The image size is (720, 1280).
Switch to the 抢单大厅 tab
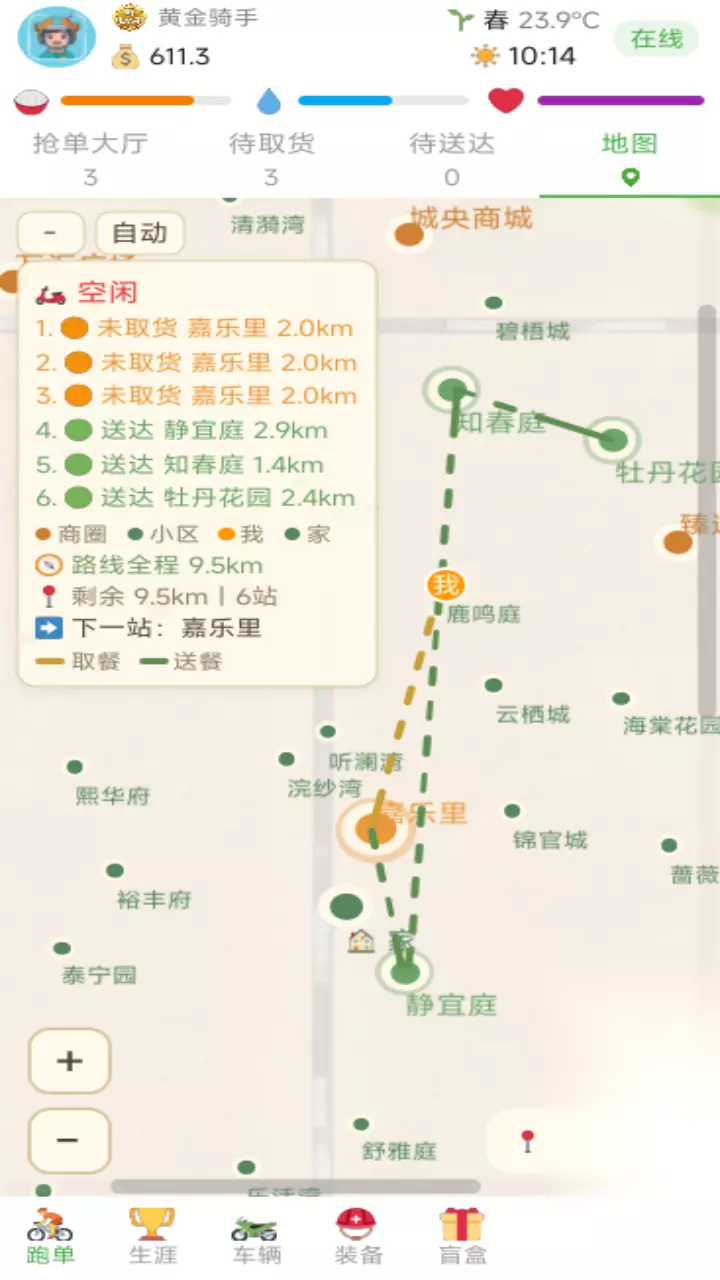click(x=90, y=160)
